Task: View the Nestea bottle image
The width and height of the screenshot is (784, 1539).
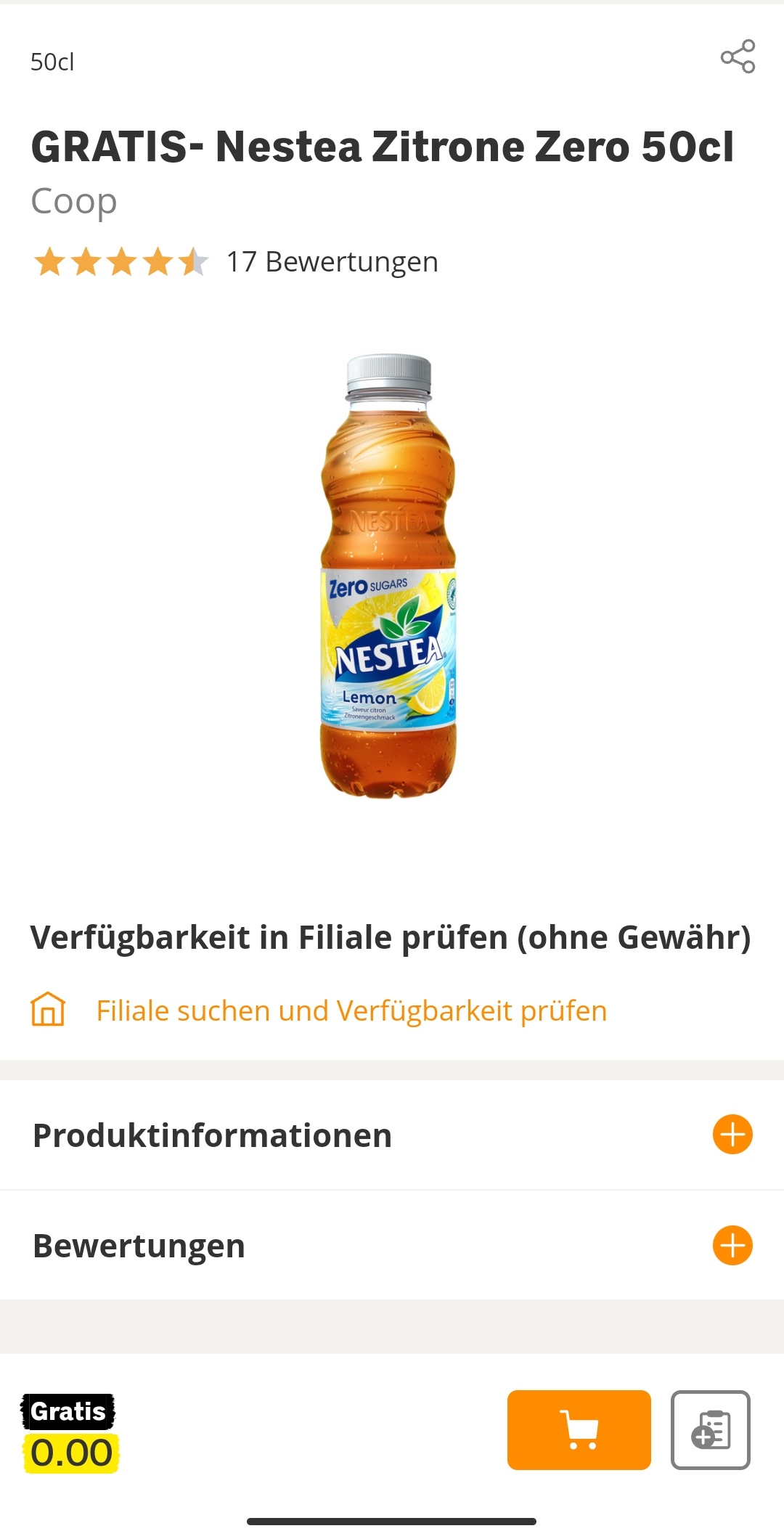Action: pyautogui.click(x=389, y=577)
